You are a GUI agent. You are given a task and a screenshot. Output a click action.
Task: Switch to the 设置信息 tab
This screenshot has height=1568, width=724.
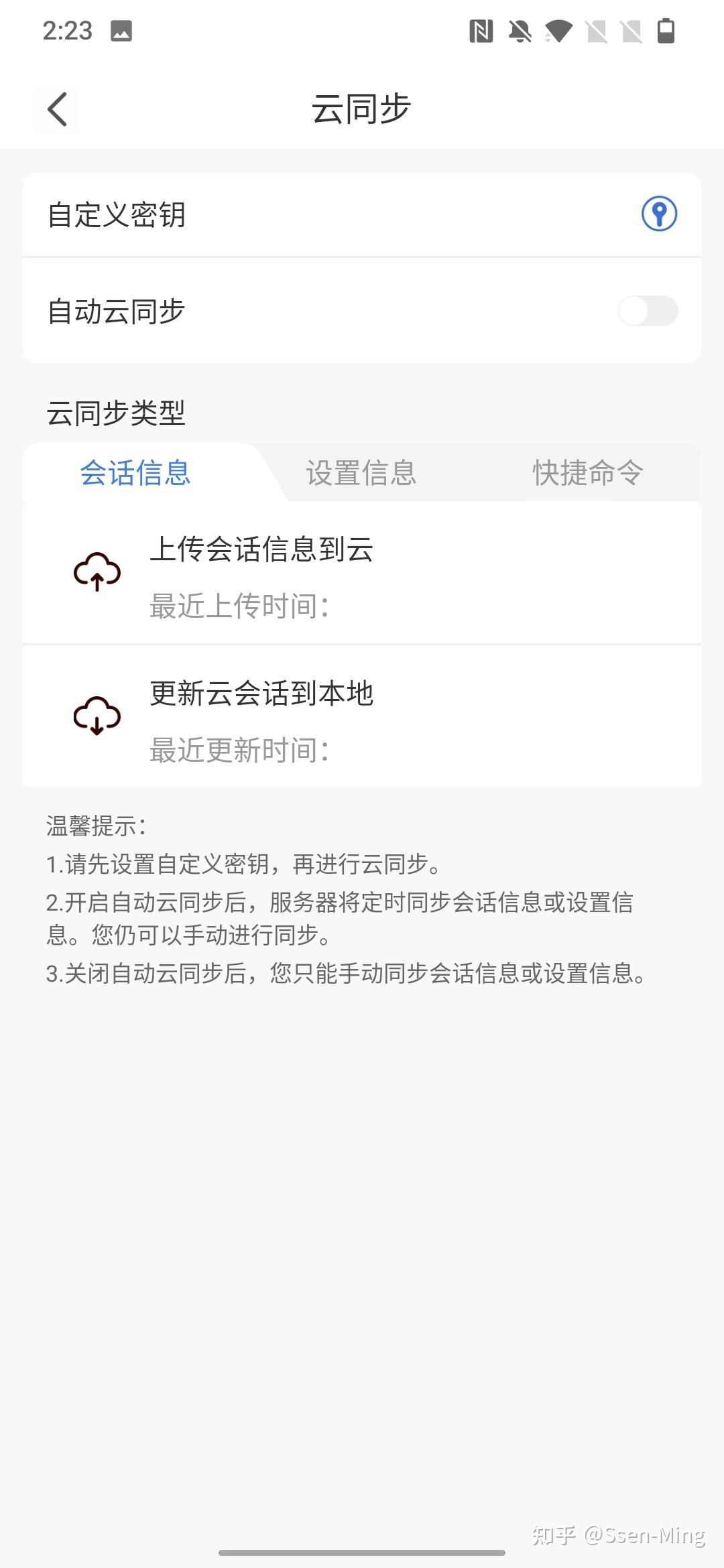pyautogui.click(x=362, y=473)
